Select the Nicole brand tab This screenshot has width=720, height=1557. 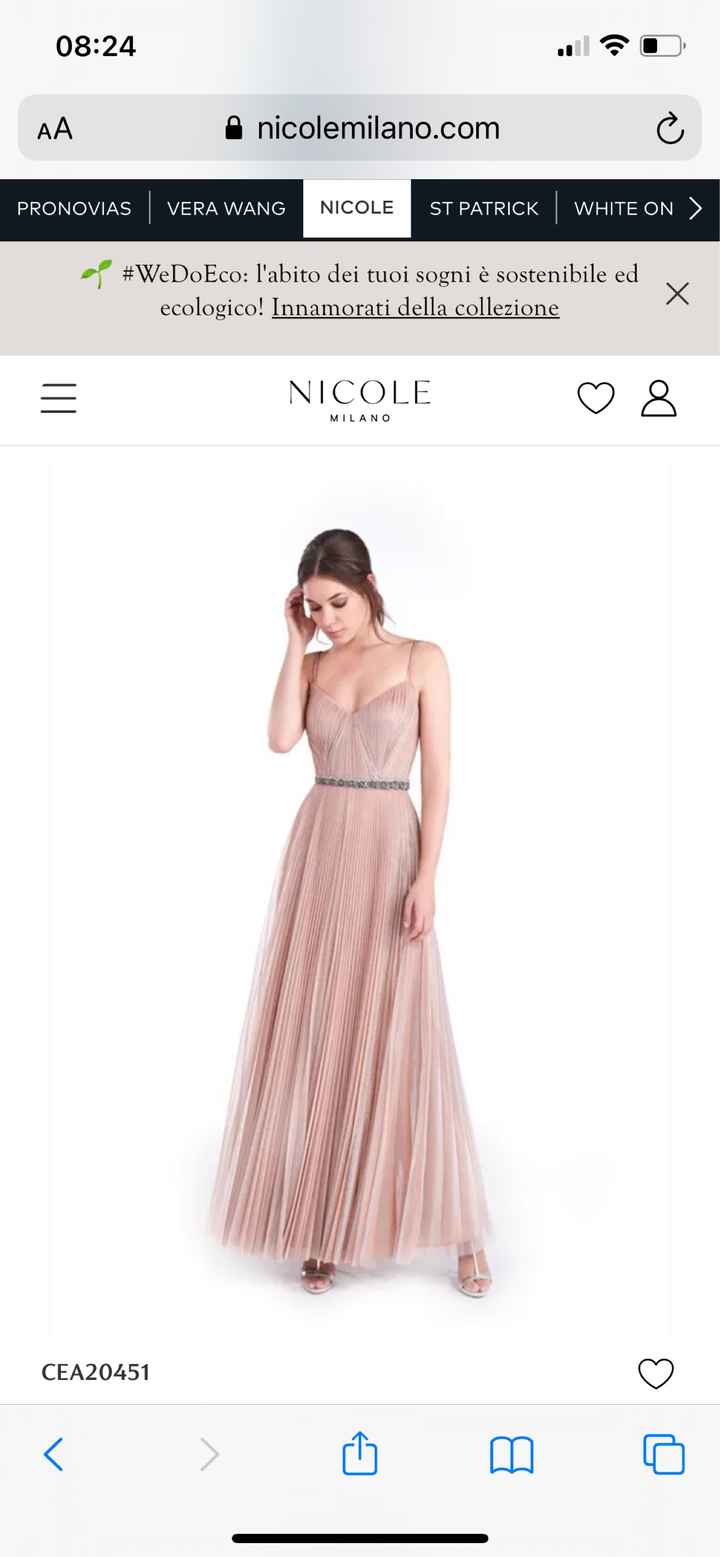tap(357, 208)
